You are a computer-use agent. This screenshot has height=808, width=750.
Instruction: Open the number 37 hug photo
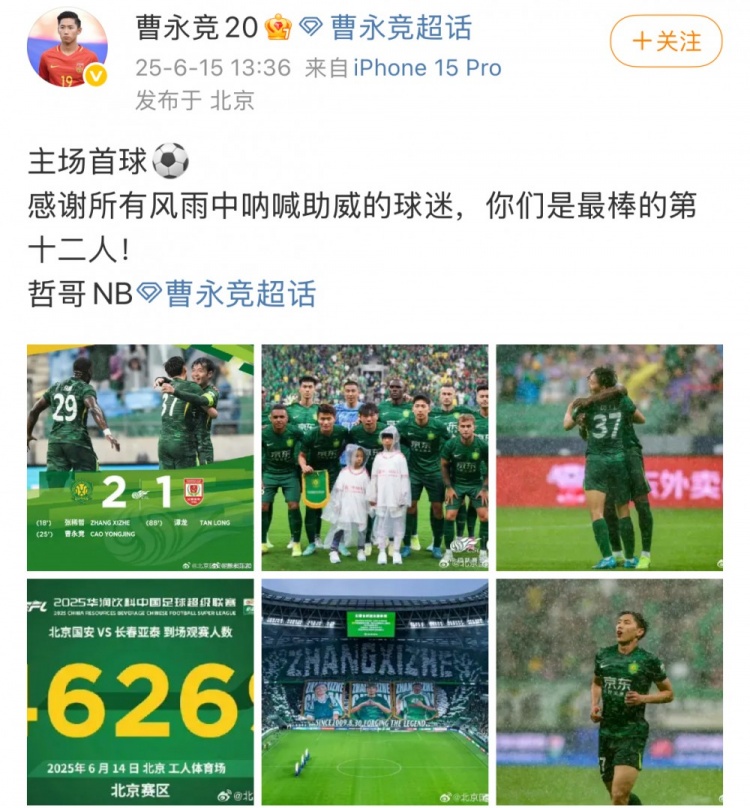click(609, 456)
